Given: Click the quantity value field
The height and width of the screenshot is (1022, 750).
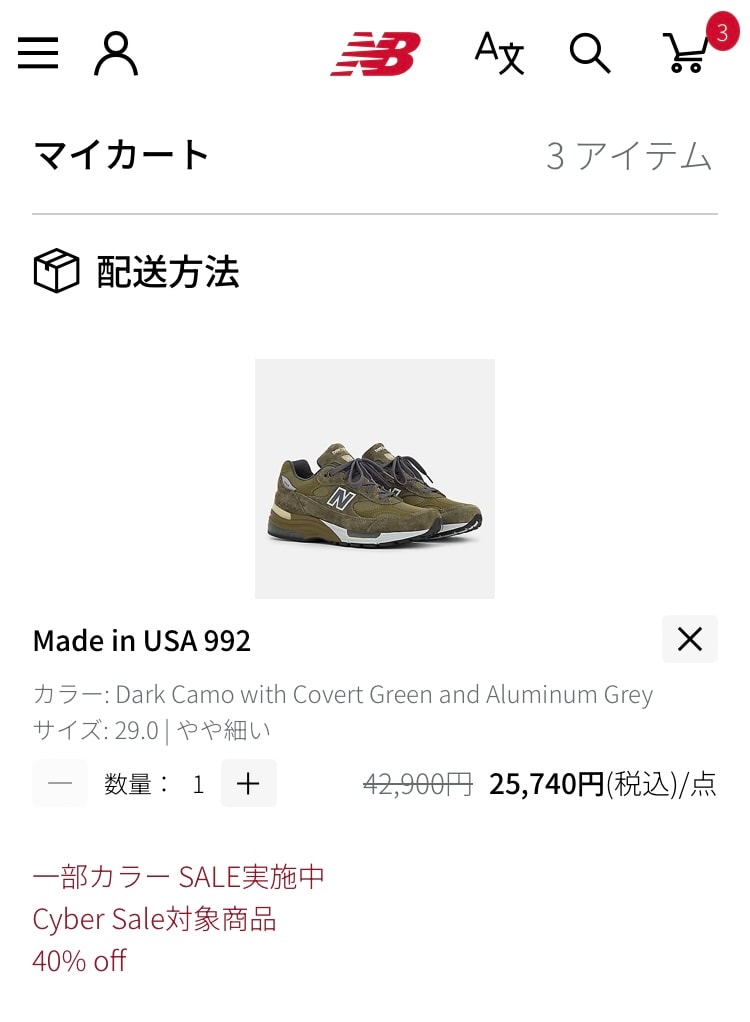Looking at the screenshot, I should coord(198,784).
